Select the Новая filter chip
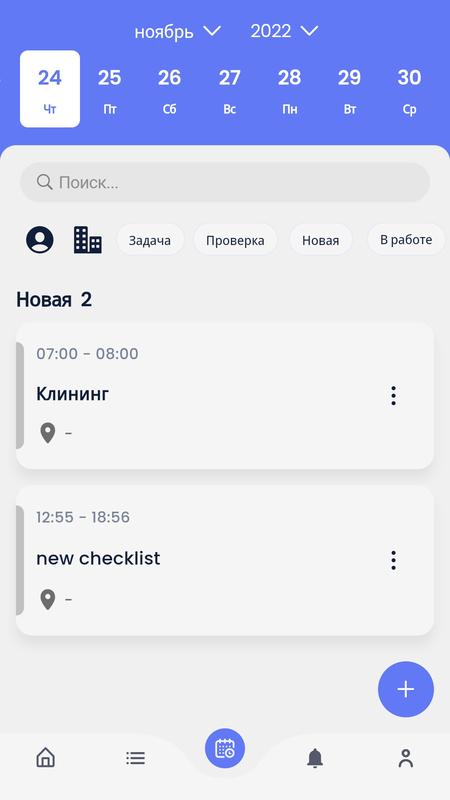450x800 pixels. pos(320,240)
